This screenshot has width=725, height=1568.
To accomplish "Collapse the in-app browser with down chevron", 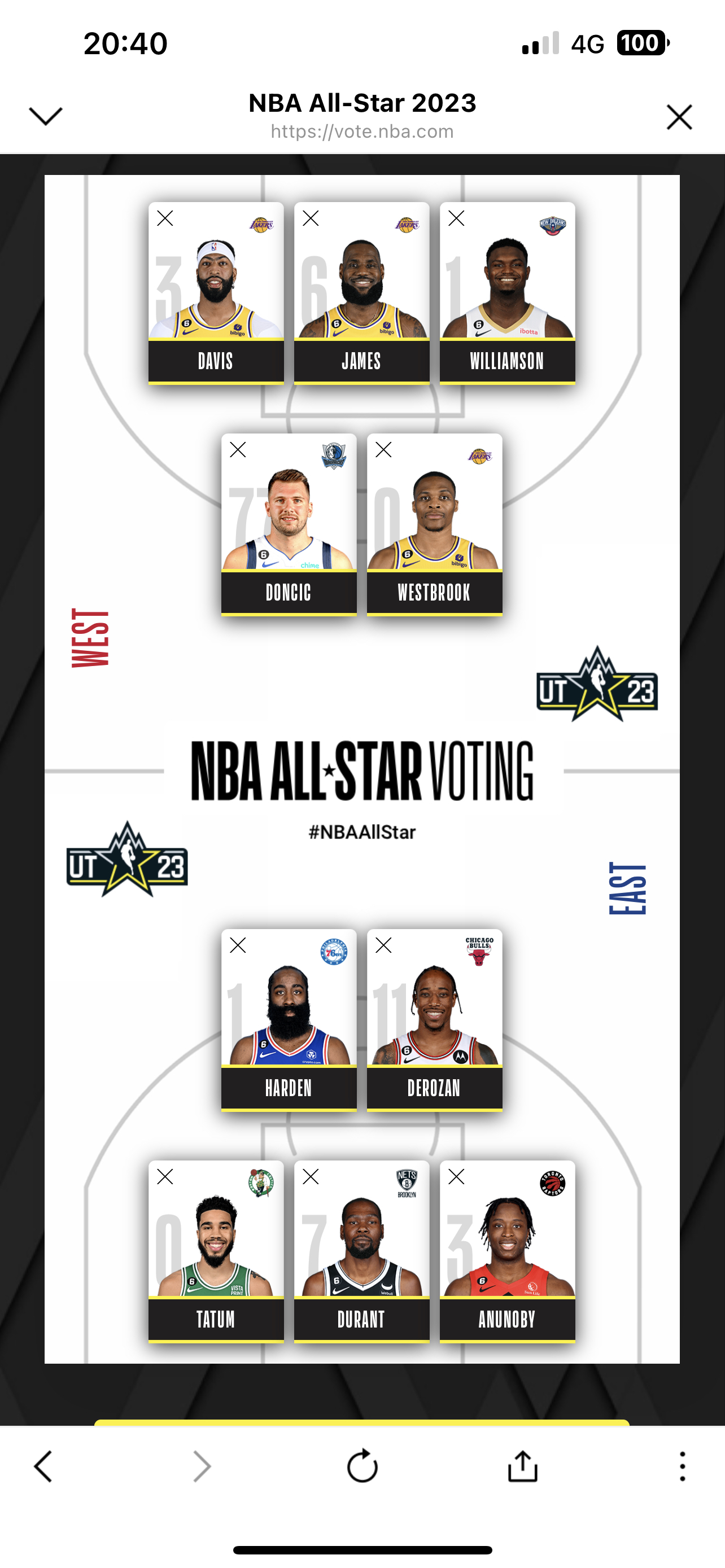I will tap(46, 116).
